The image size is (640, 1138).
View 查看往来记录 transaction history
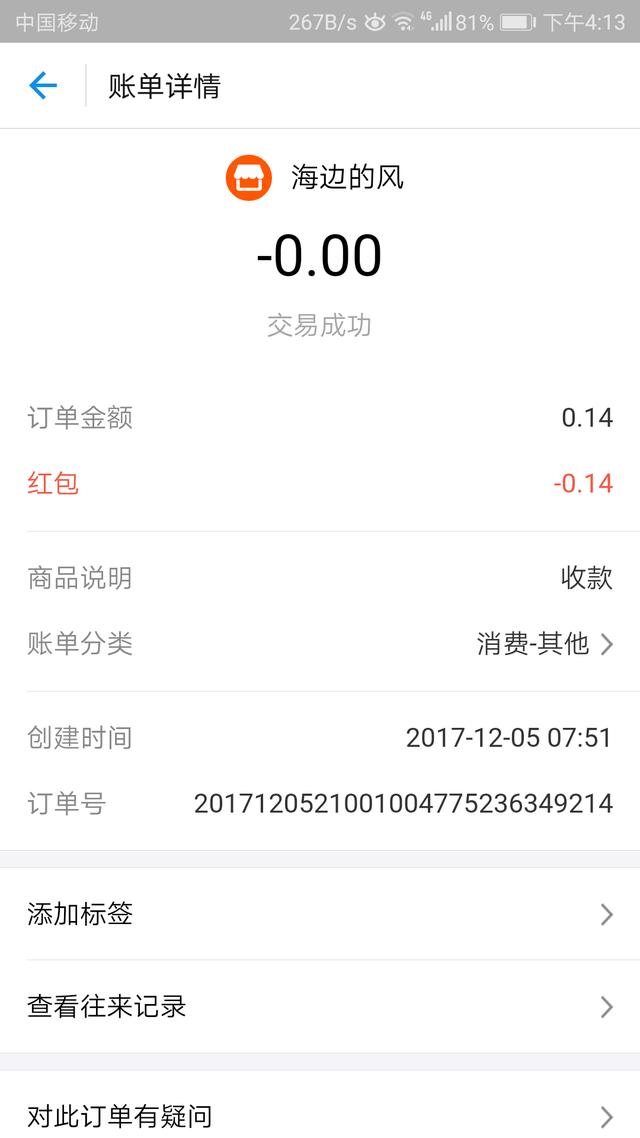coord(320,1006)
